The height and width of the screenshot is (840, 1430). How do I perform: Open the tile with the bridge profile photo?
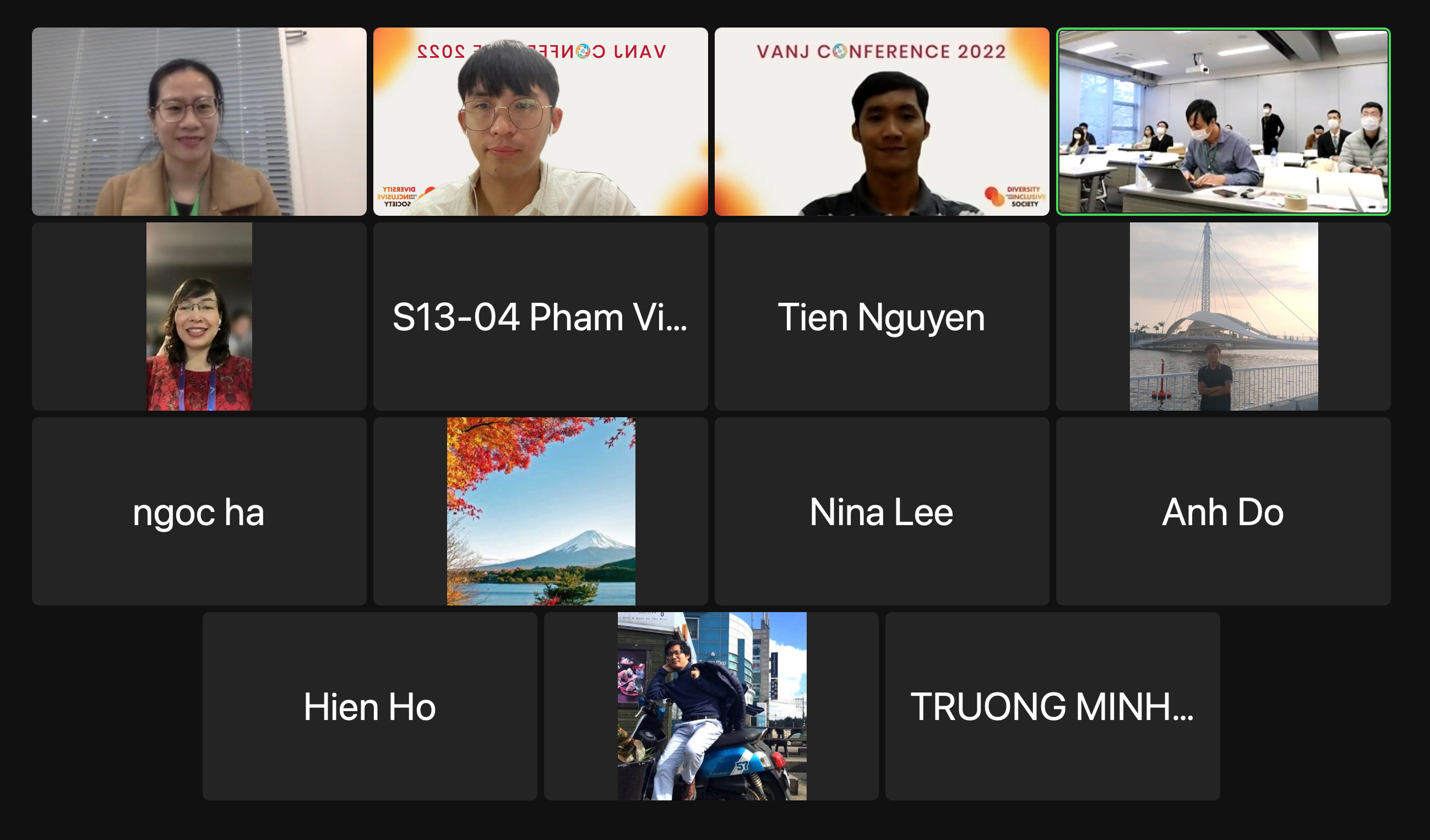click(1223, 317)
